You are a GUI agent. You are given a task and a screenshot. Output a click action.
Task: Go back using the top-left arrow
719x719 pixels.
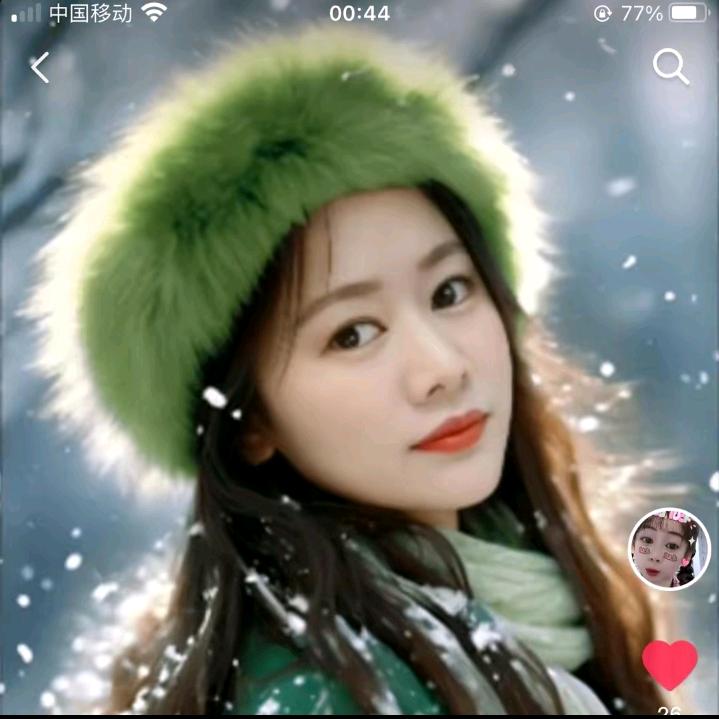pyautogui.click(x=40, y=68)
